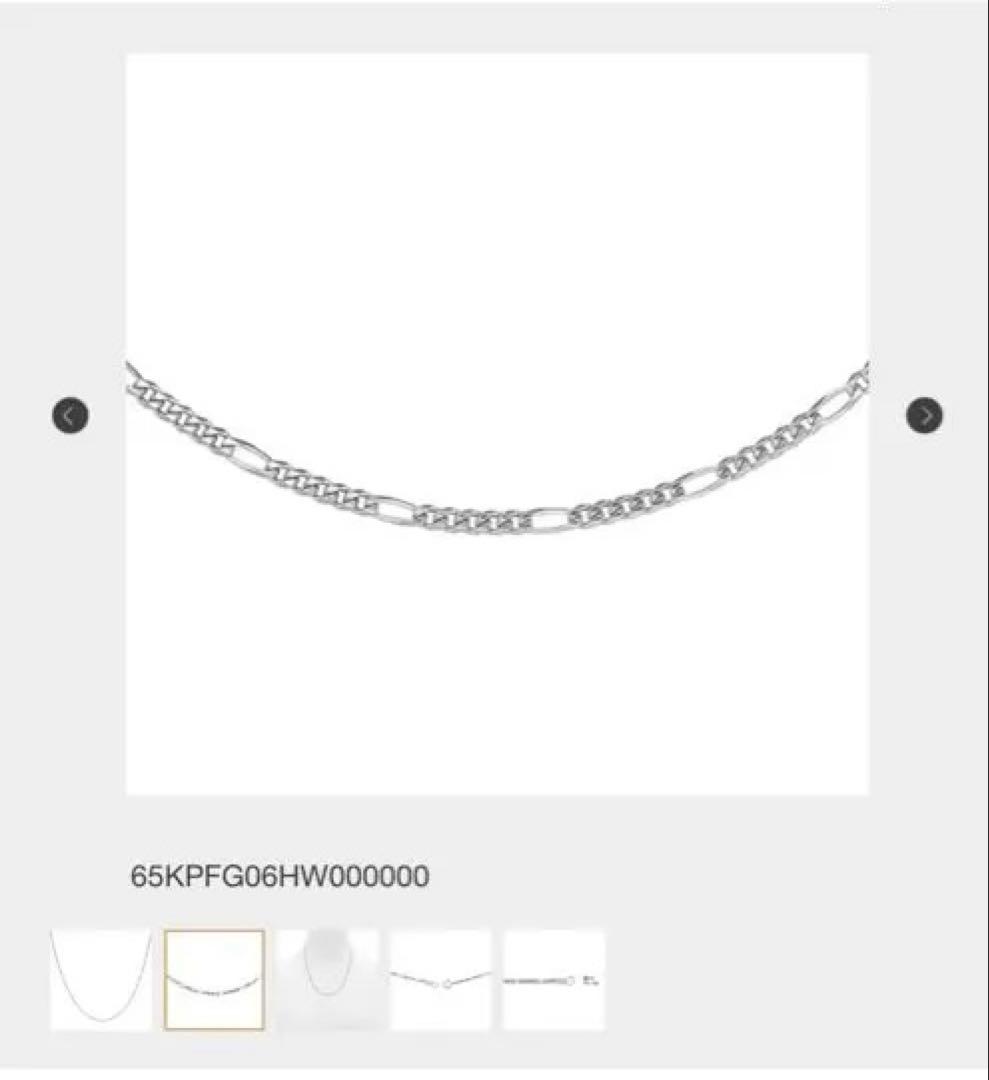Open the fifth thumbnail with chain measurements
The width and height of the screenshot is (989, 1080).
pos(554,979)
